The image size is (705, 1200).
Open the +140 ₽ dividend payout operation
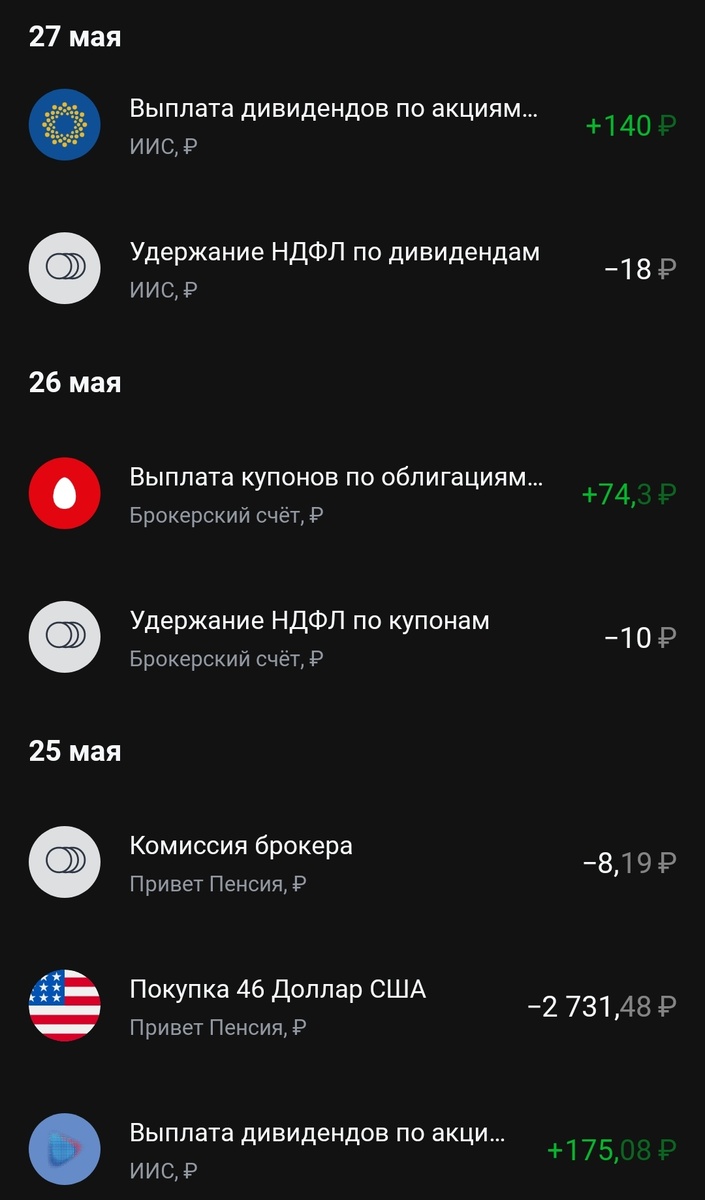tap(352, 126)
